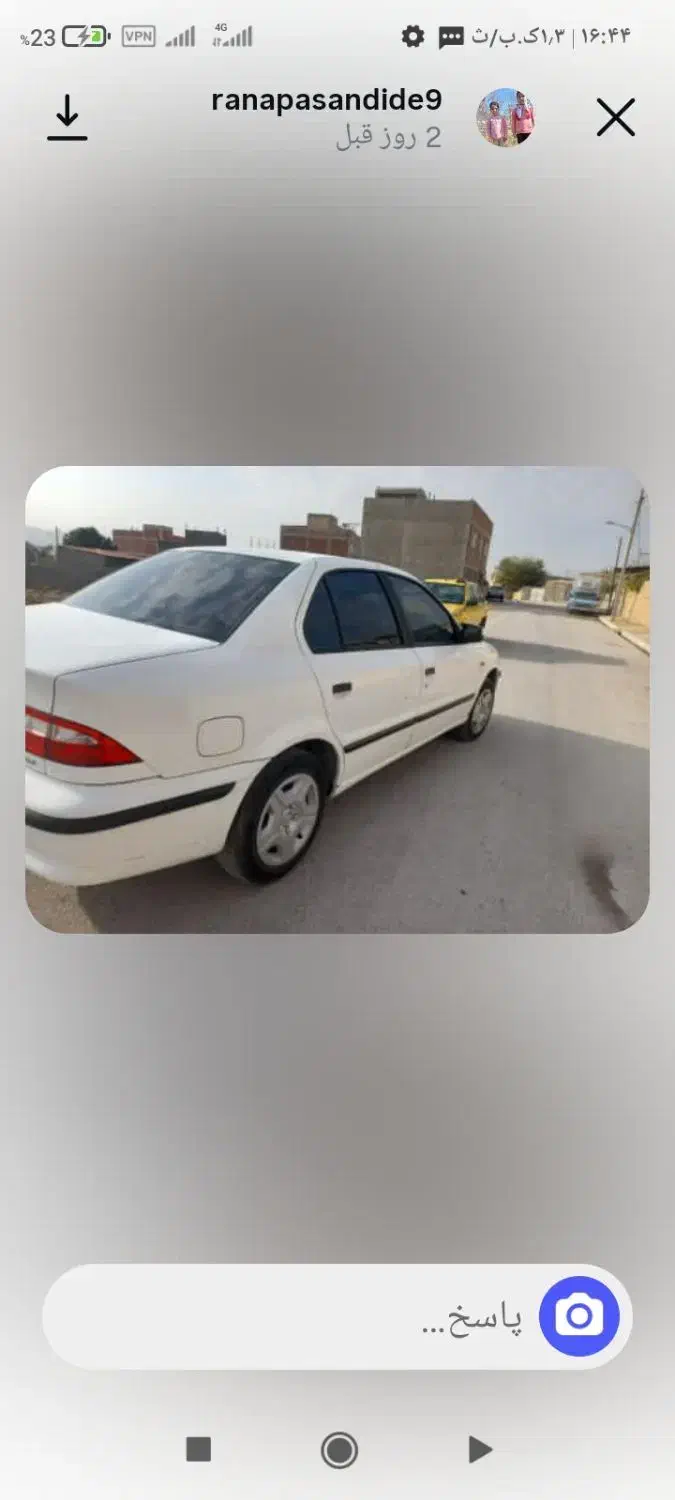Open camera to reply with photo
The image size is (675, 1500).
tap(579, 1317)
